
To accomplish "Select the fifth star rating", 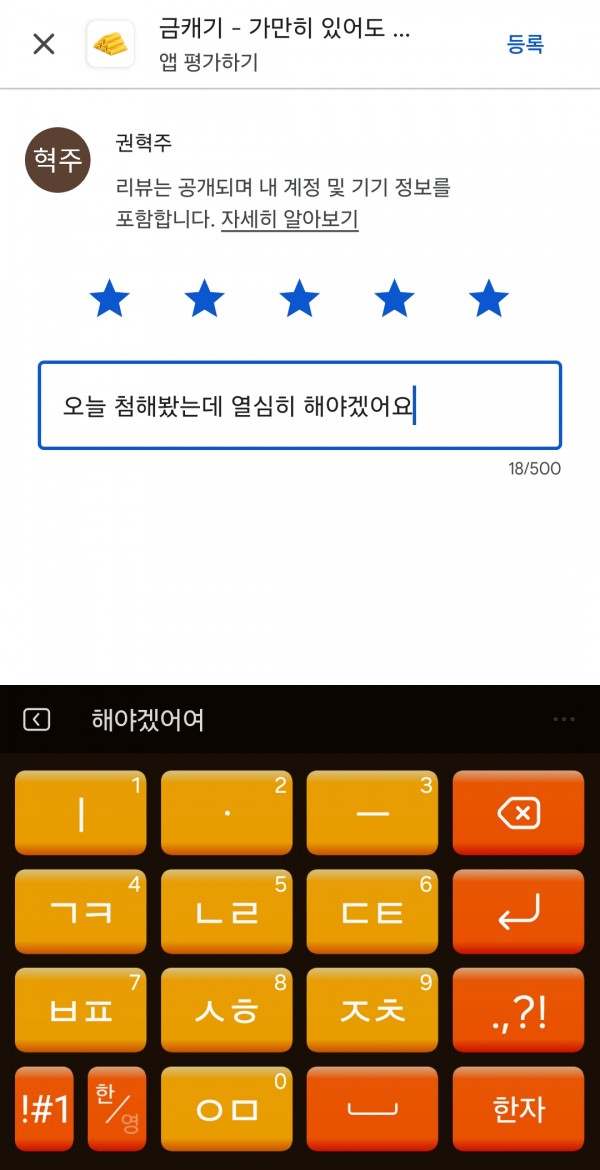I will pos(489,299).
